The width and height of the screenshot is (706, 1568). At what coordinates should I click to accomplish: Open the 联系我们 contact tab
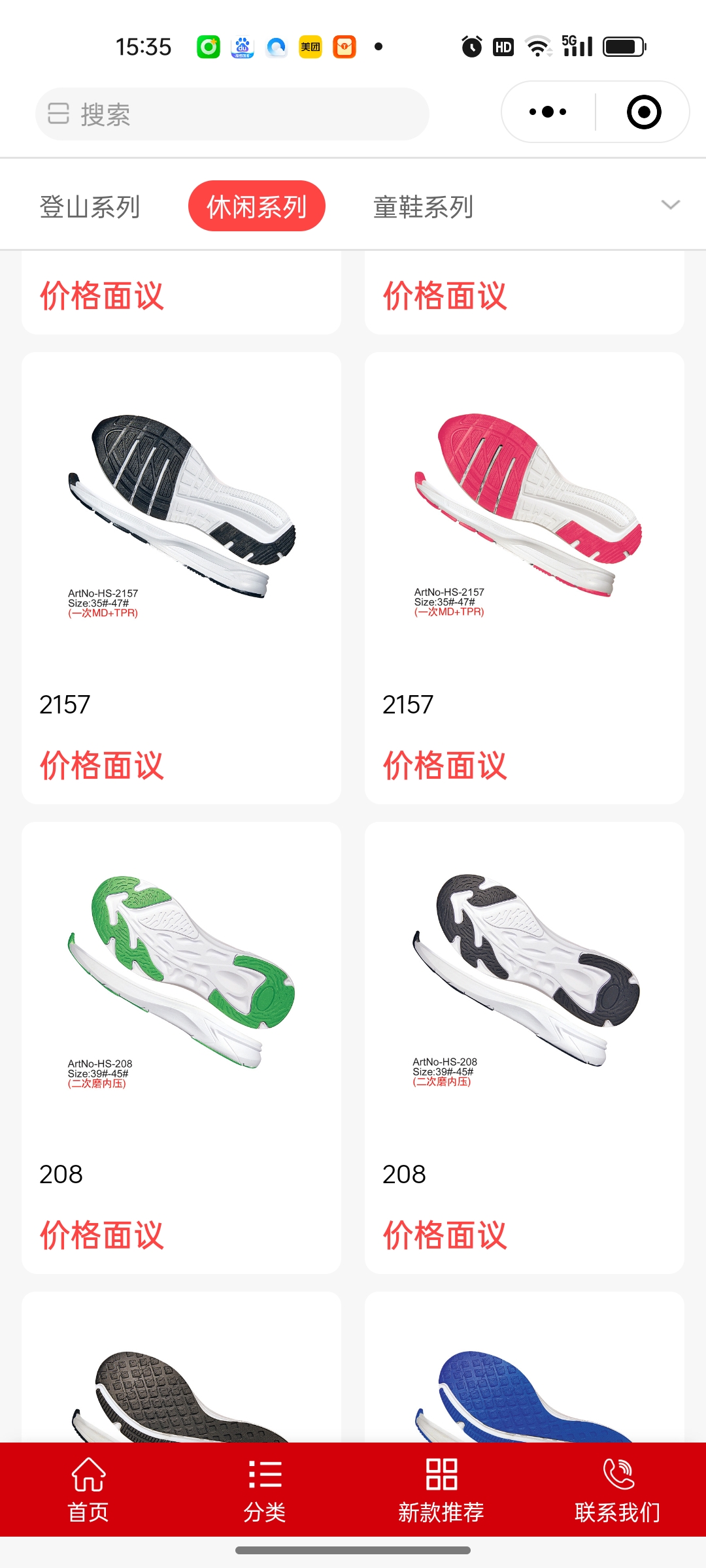pyautogui.click(x=618, y=1490)
